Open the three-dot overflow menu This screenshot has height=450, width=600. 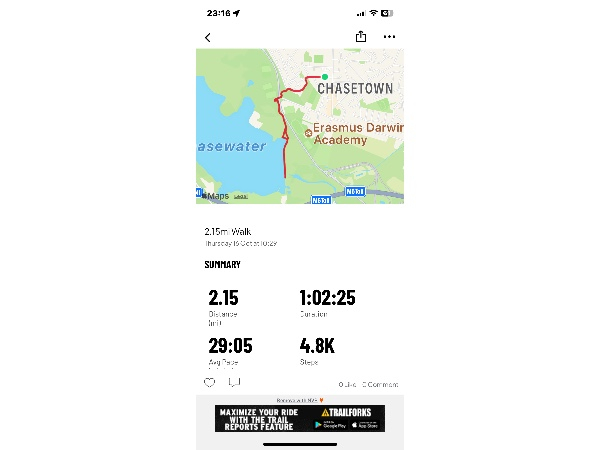coord(389,37)
